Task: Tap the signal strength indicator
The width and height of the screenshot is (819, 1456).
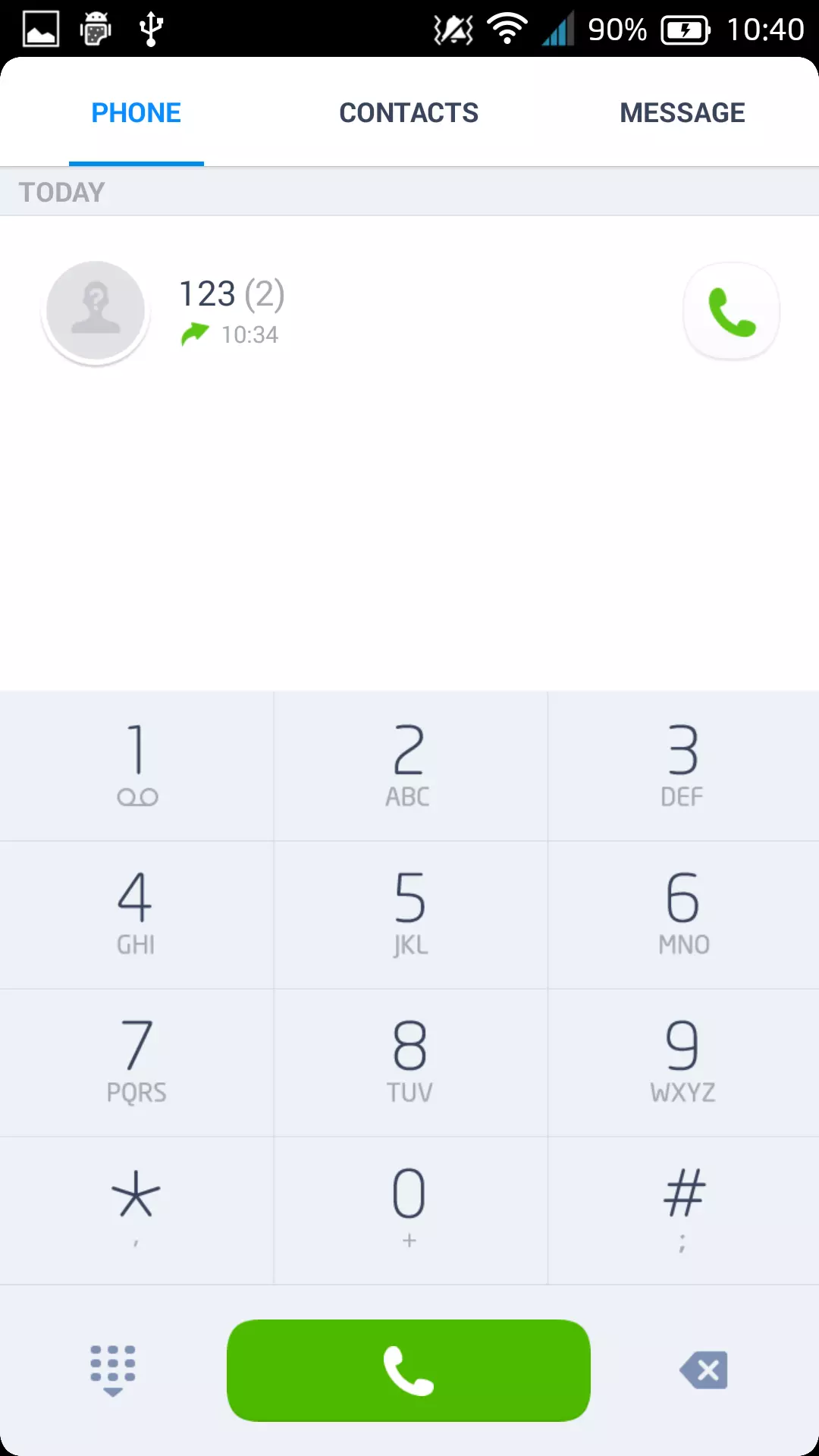Action: pos(559,28)
